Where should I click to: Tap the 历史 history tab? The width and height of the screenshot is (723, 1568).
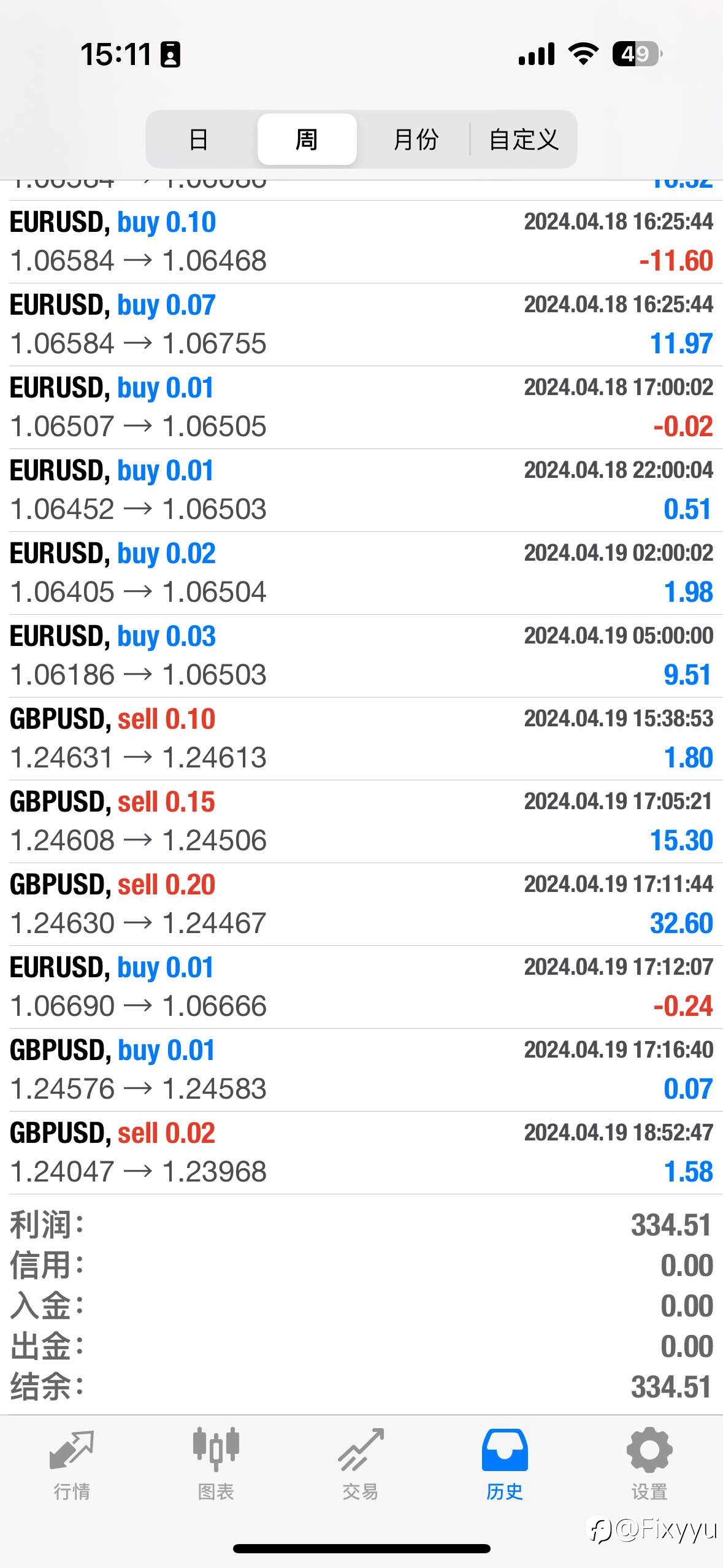505,1465
